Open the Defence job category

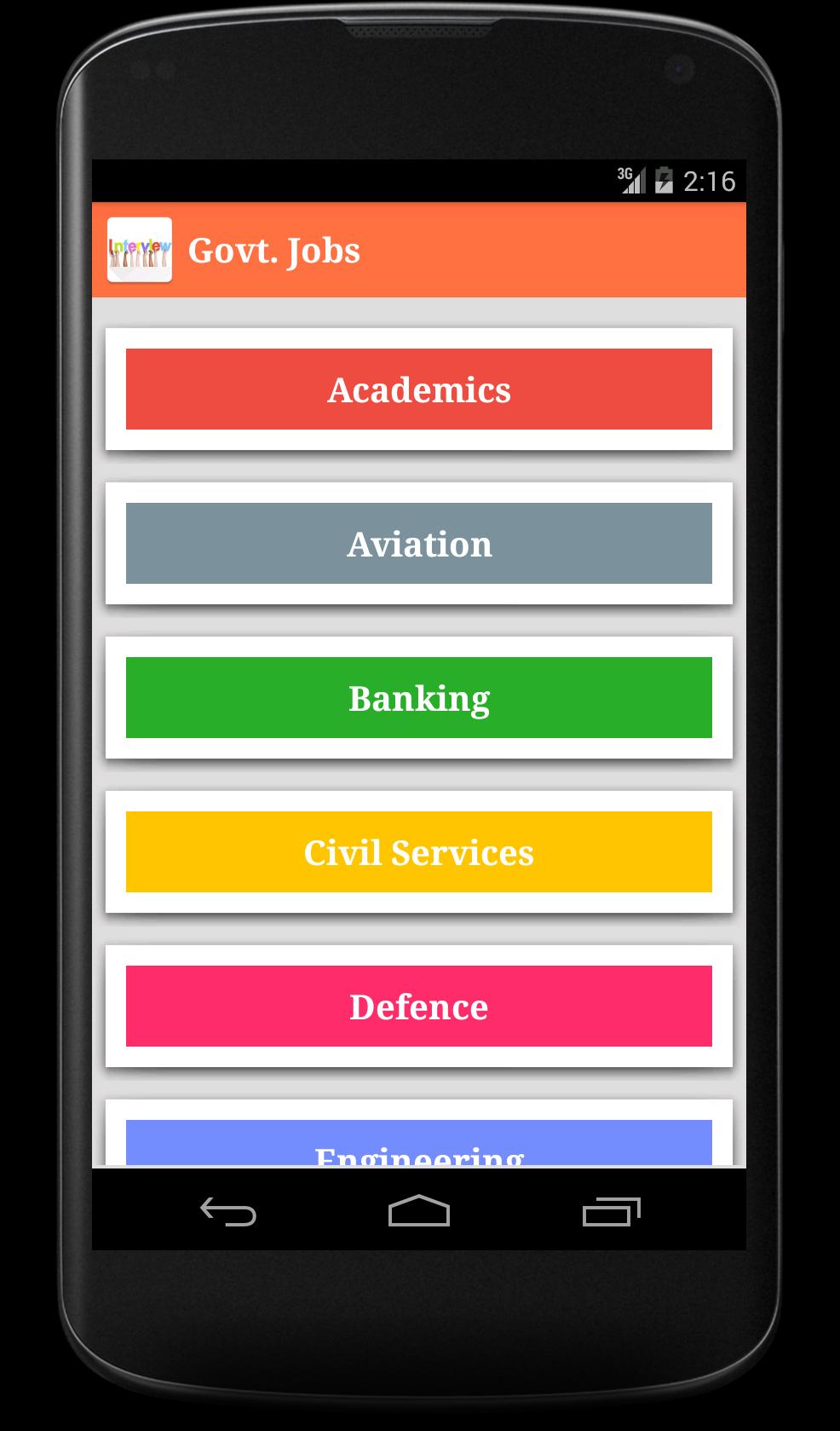pyautogui.click(x=419, y=1007)
